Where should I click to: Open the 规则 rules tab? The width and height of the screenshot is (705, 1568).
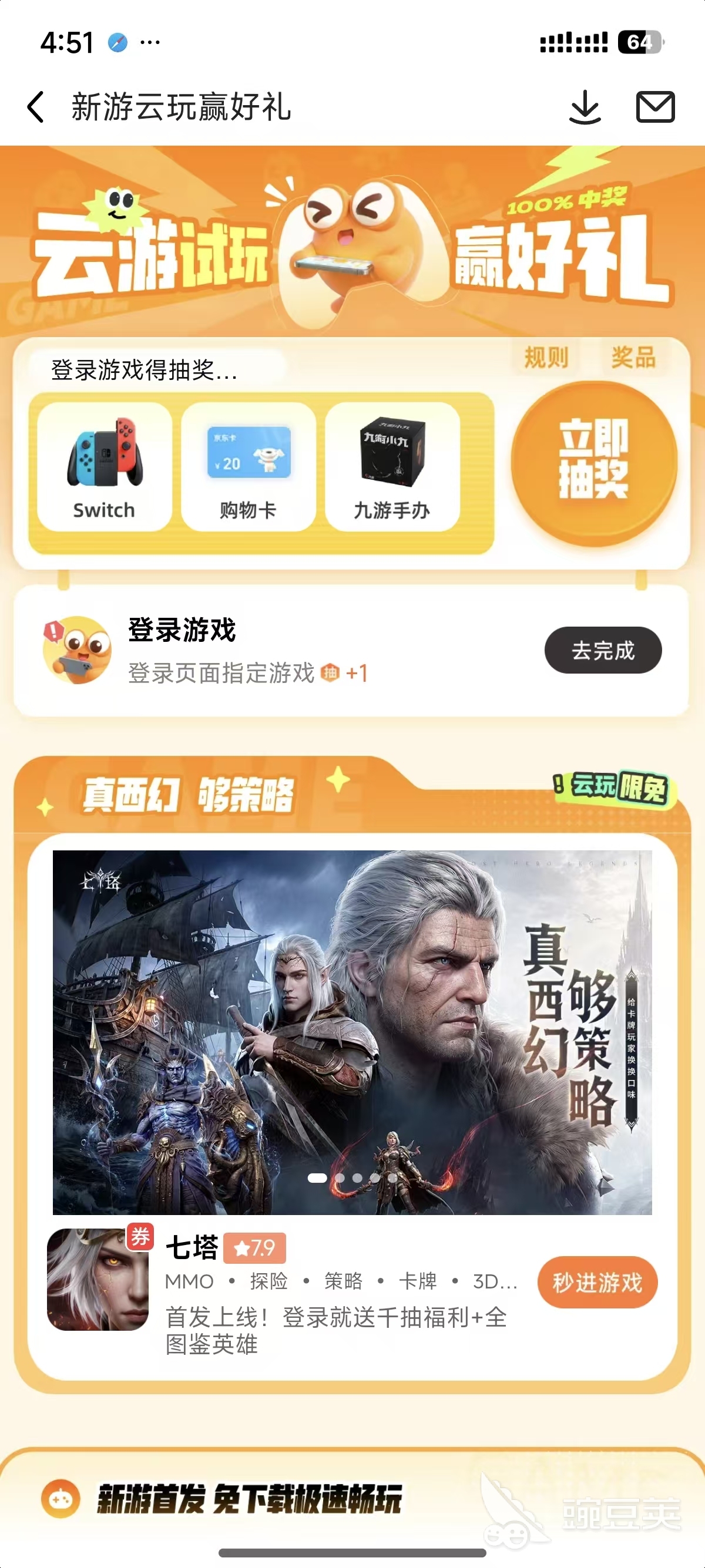[x=546, y=357]
